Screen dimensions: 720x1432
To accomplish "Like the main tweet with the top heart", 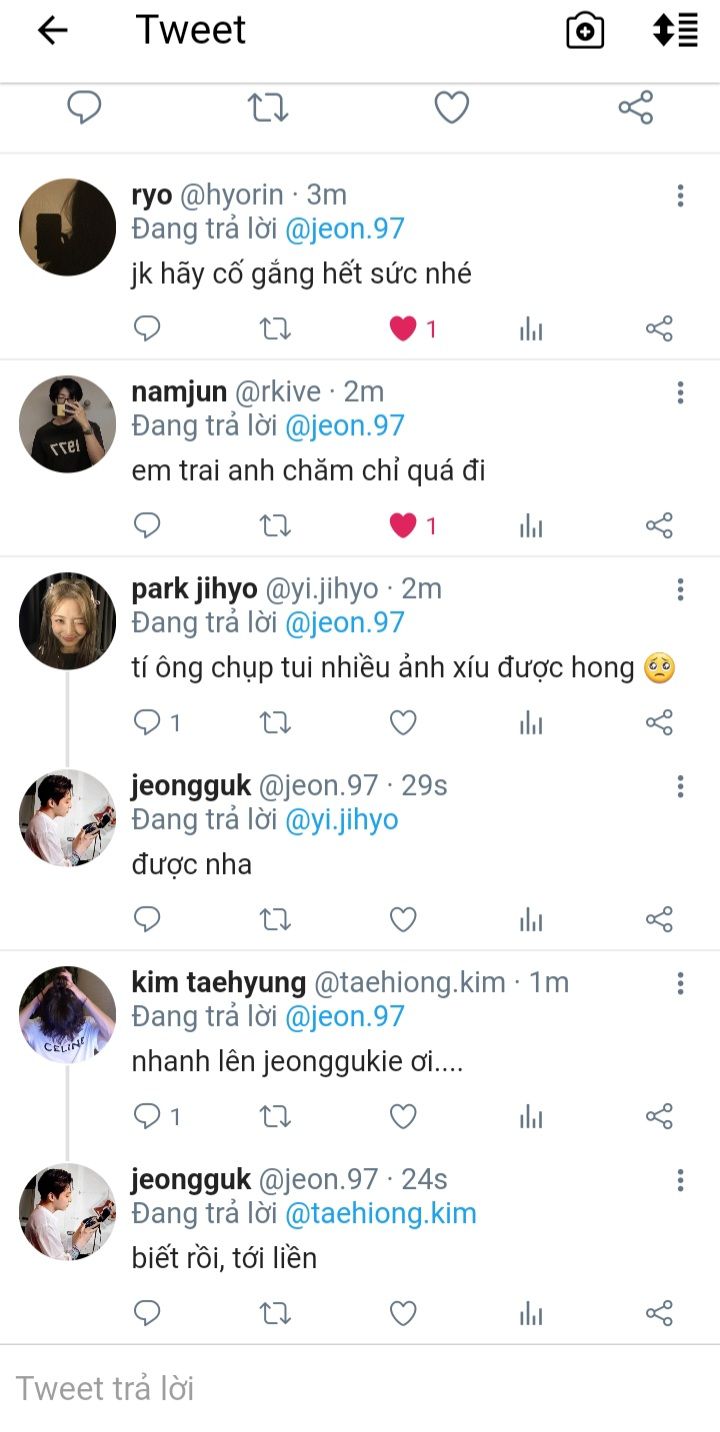I will pos(451,108).
